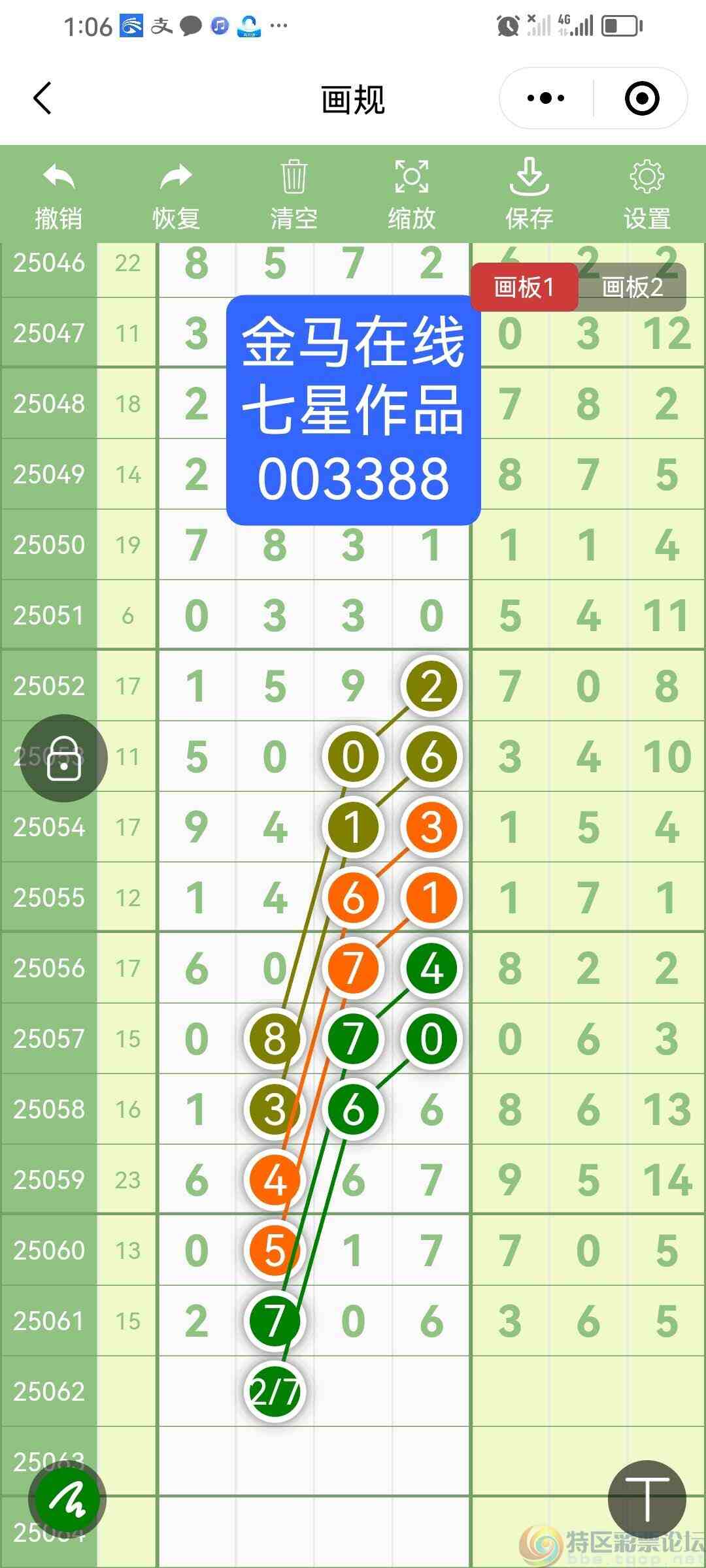Save the chart with 保存
The width and height of the screenshot is (706, 1568).
pos(529,195)
